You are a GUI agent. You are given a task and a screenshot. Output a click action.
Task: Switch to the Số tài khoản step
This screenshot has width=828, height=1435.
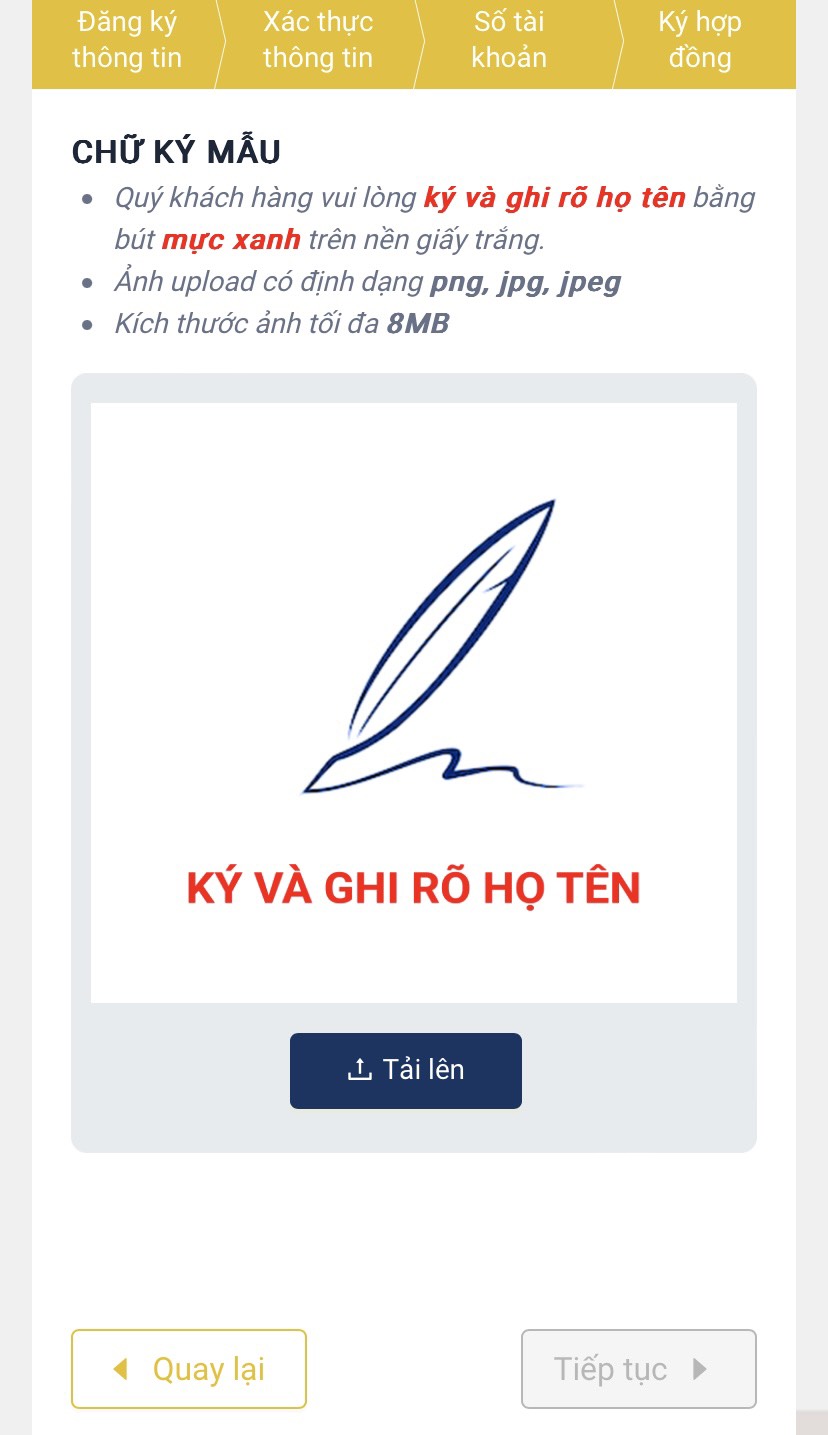(x=509, y=41)
